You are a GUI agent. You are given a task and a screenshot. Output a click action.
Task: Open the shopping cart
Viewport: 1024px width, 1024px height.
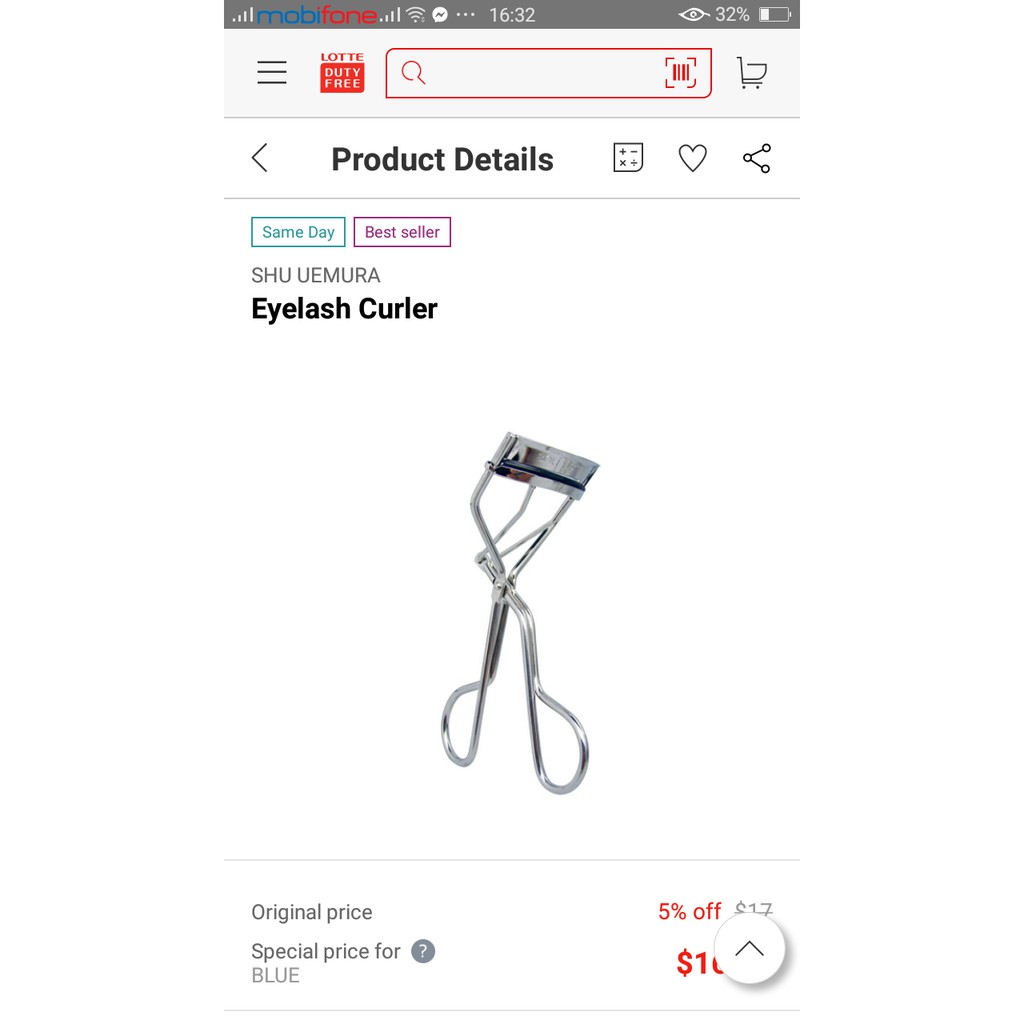pyautogui.click(x=752, y=72)
